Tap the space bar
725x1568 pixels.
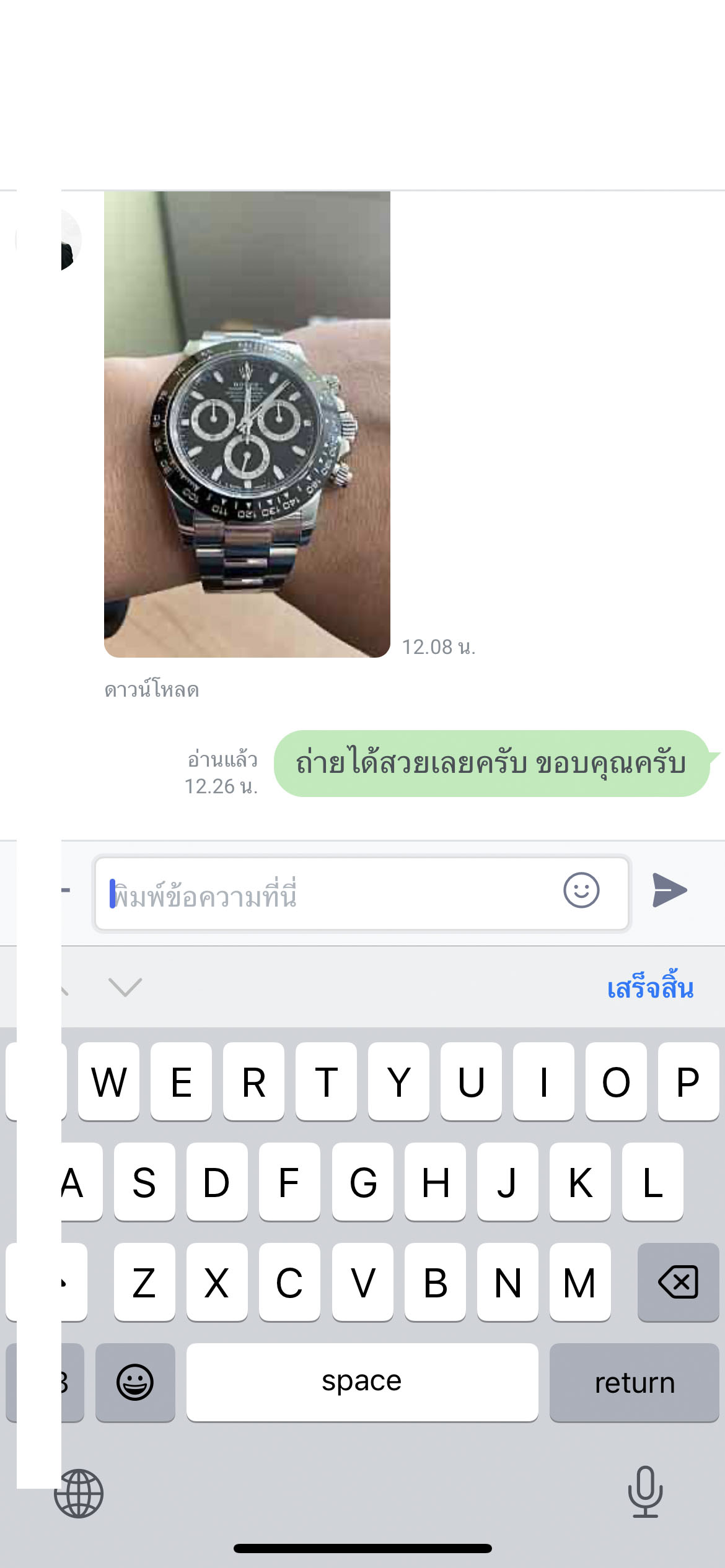[x=362, y=1383]
